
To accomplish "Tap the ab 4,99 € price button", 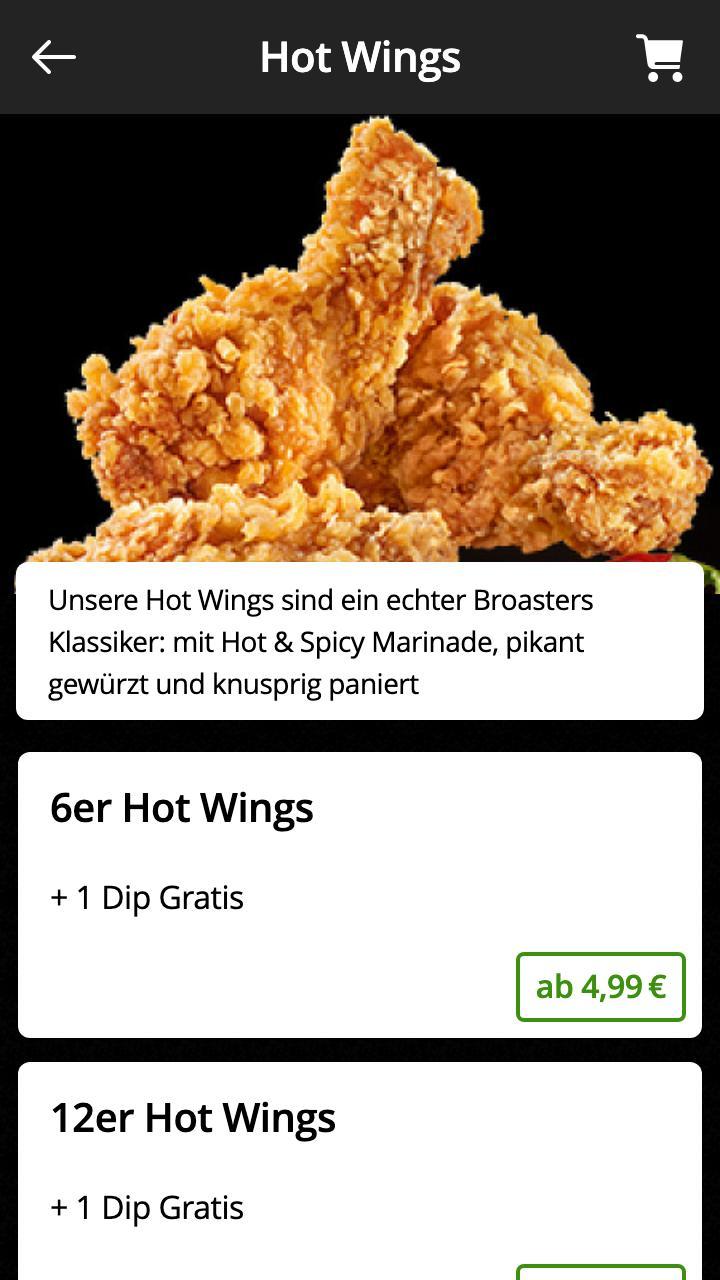I will 600,987.
